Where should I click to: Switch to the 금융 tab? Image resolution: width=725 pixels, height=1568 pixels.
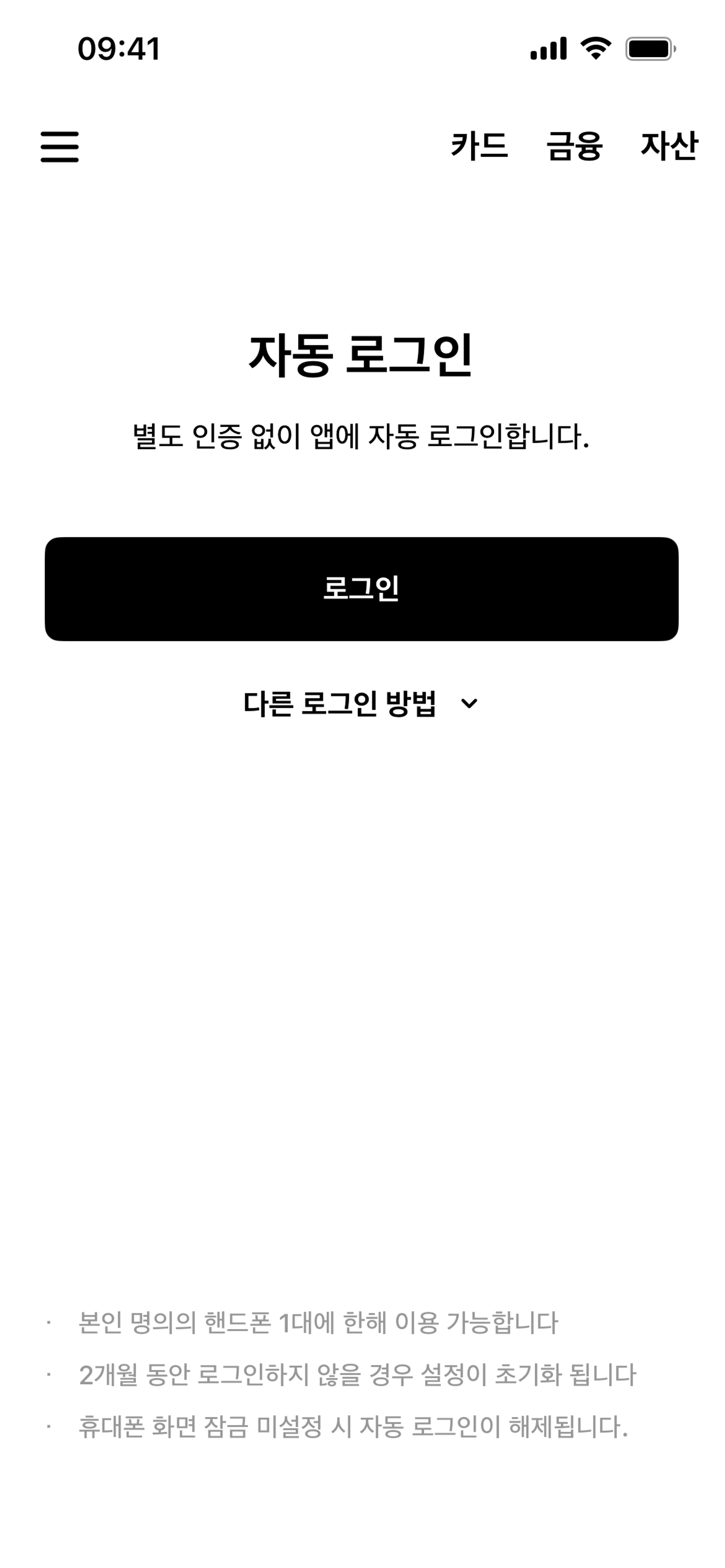[574, 146]
